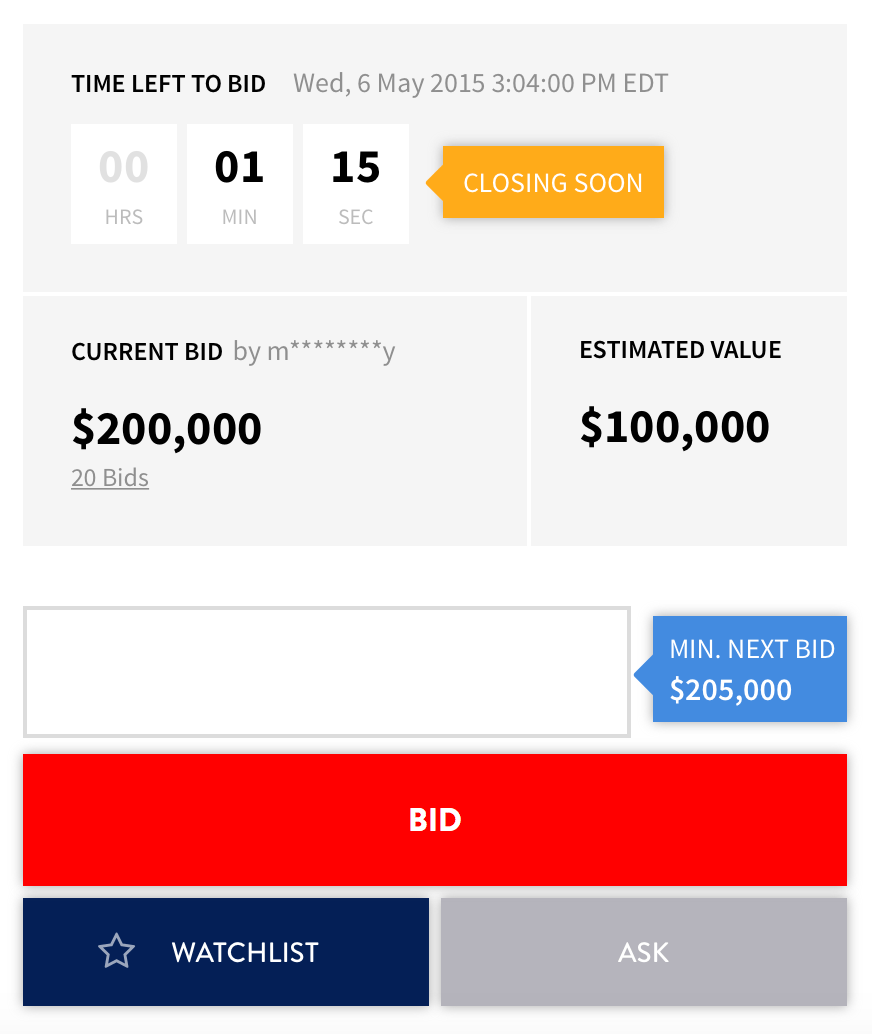Viewport: 872px width, 1034px height.
Task: Click the current bid amount $200,000
Action: (166, 428)
